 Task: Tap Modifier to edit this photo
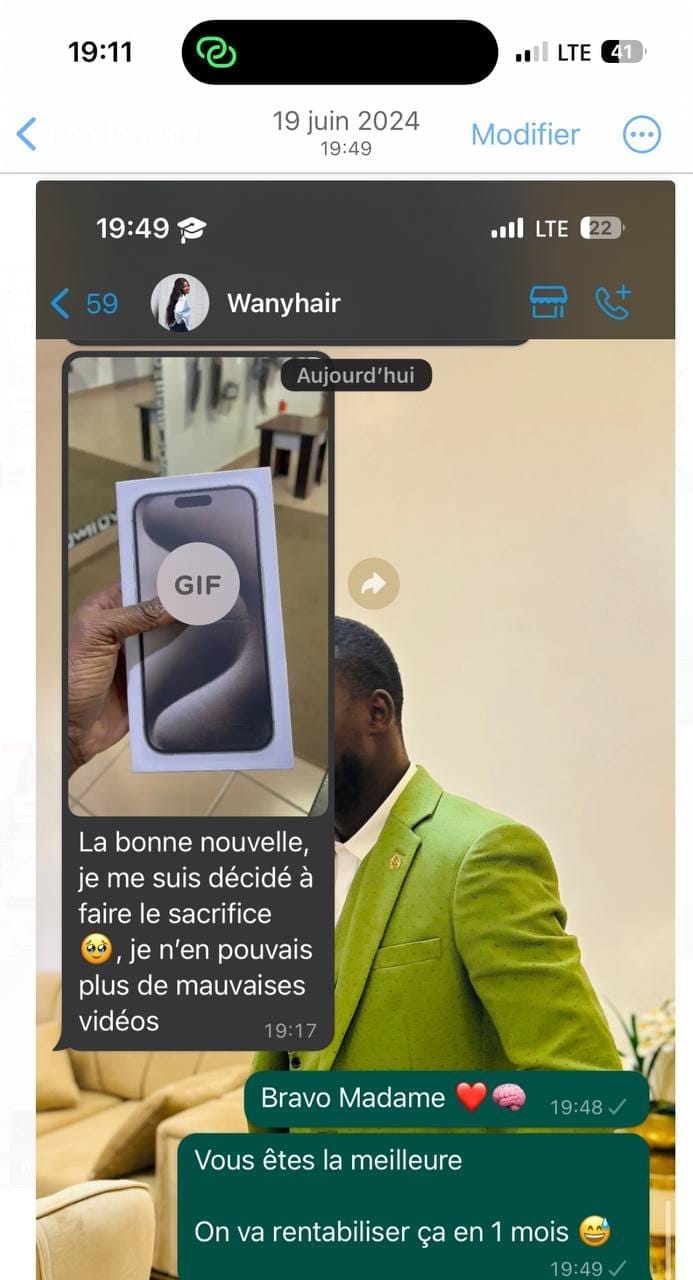tap(525, 134)
